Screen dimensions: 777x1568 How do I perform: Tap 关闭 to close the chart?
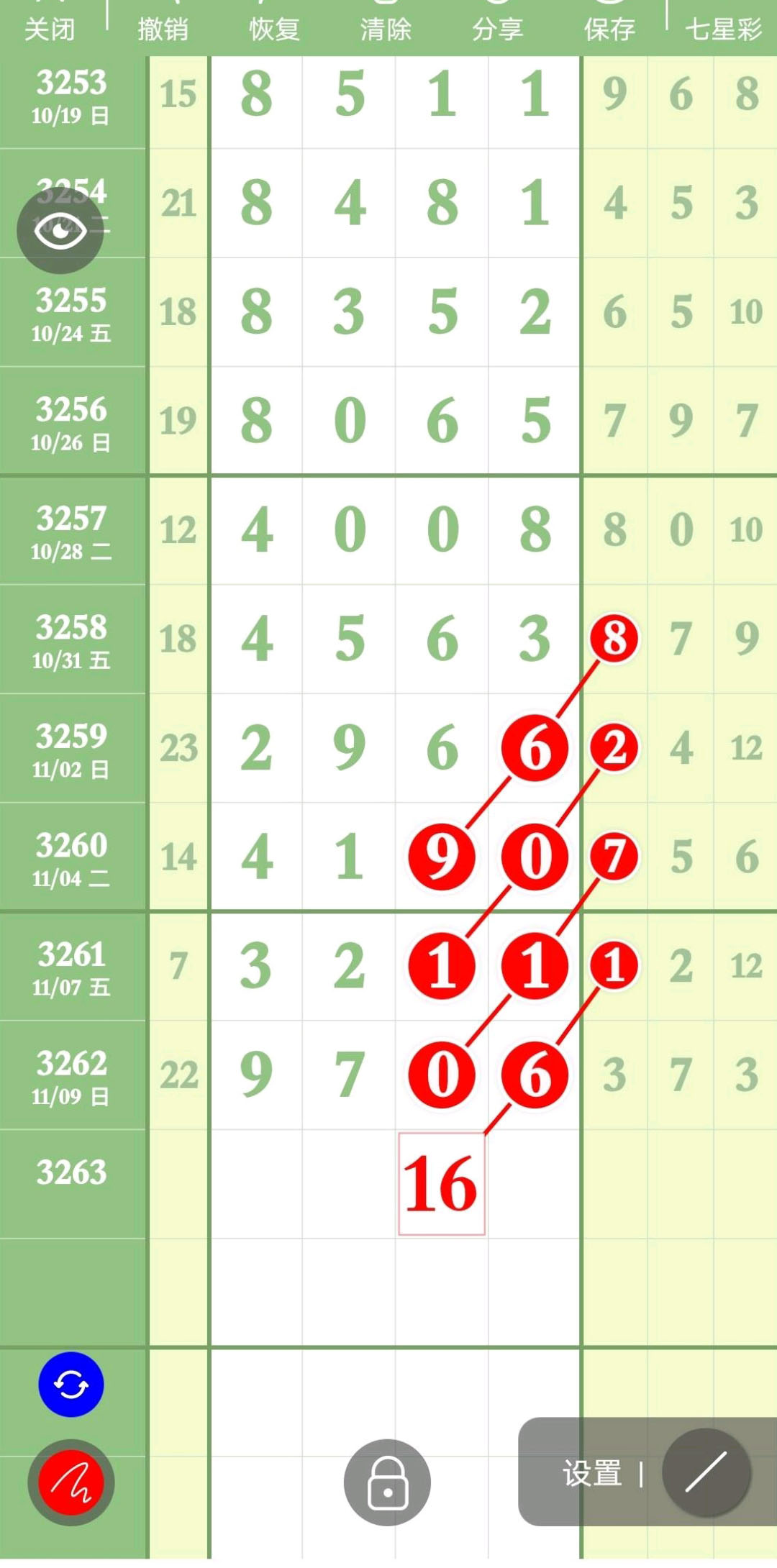[x=49, y=29]
